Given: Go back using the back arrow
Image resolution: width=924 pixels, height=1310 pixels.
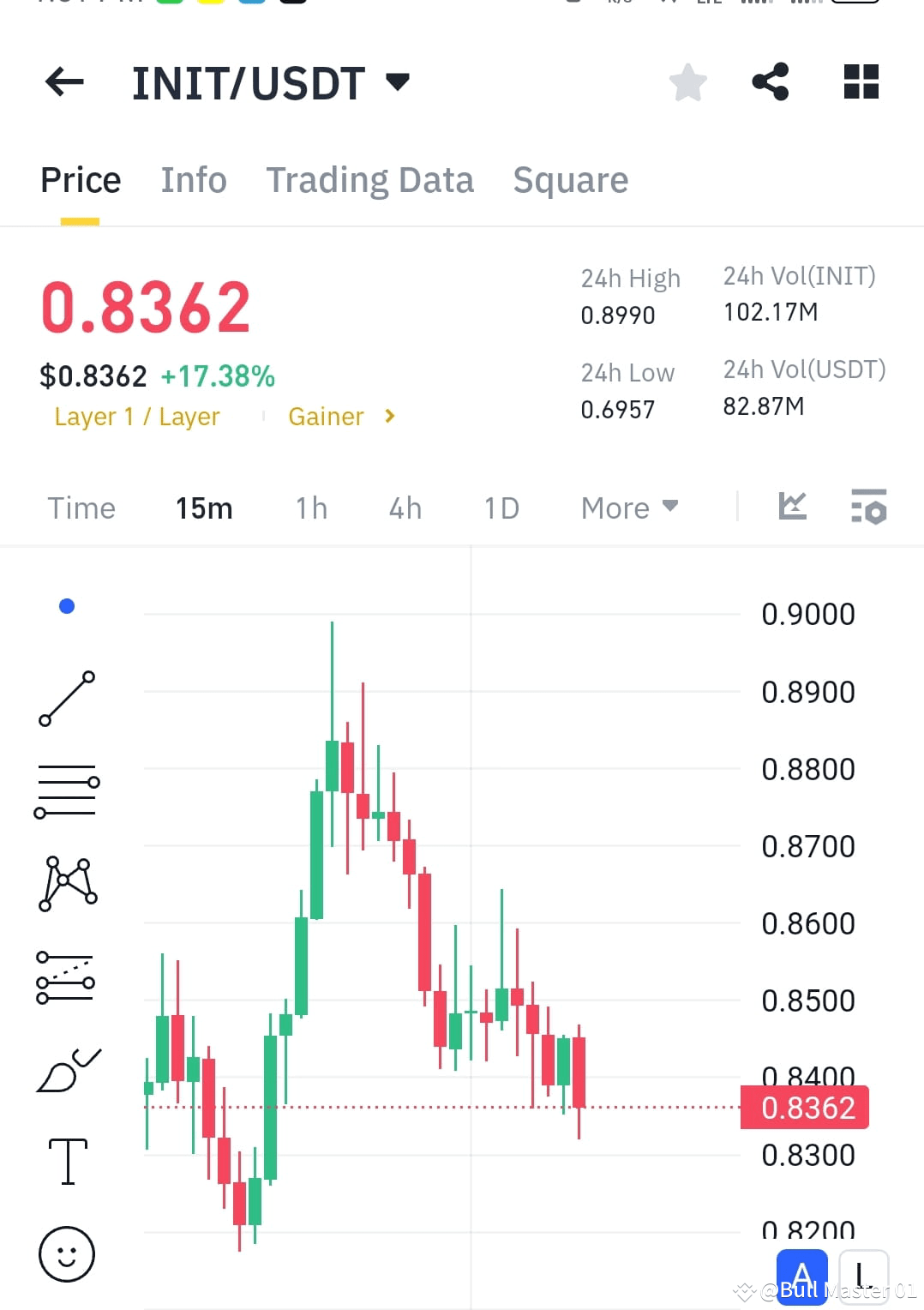Looking at the screenshot, I should 63,81.
